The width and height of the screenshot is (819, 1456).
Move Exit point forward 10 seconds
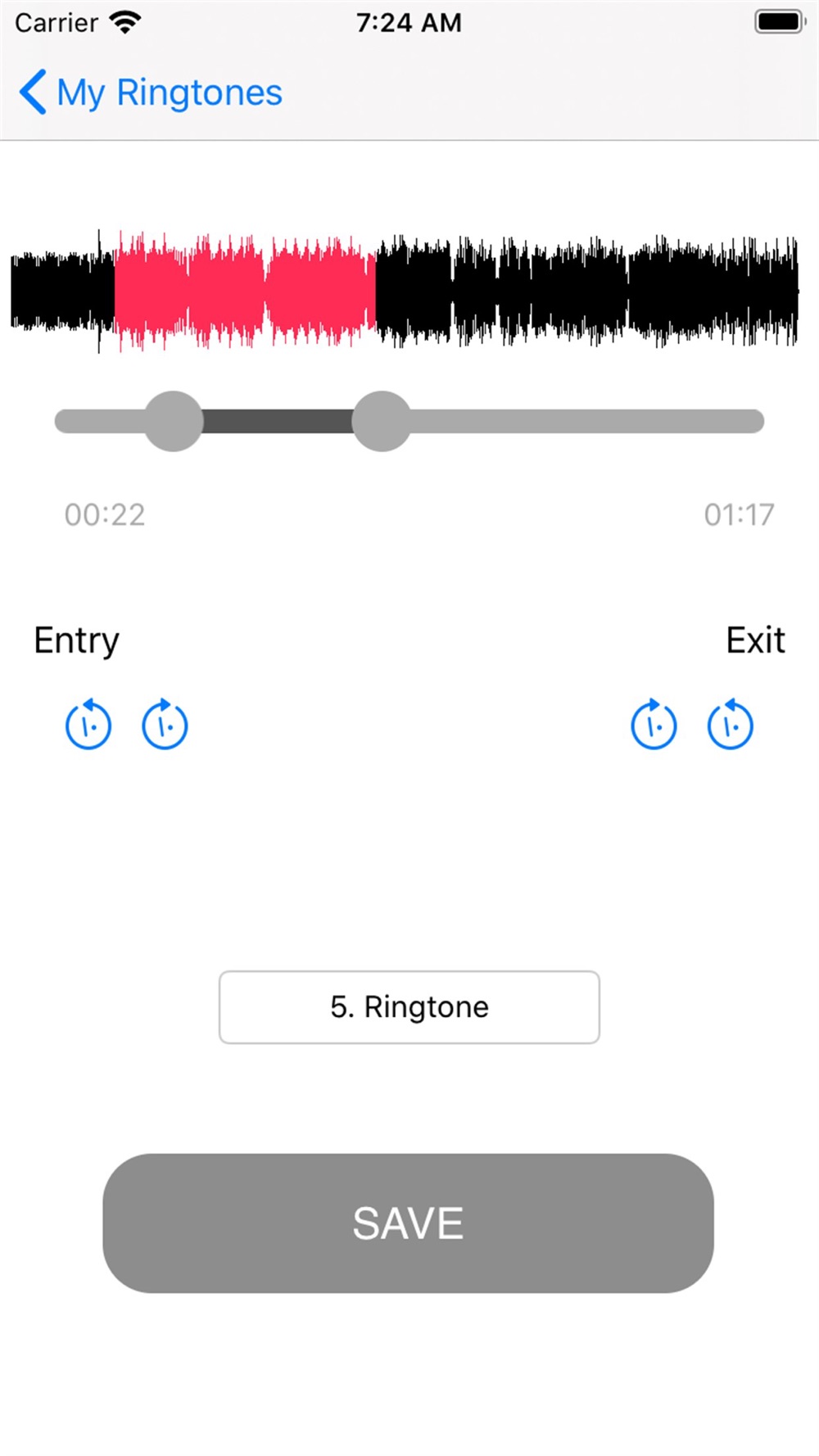click(654, 724)
